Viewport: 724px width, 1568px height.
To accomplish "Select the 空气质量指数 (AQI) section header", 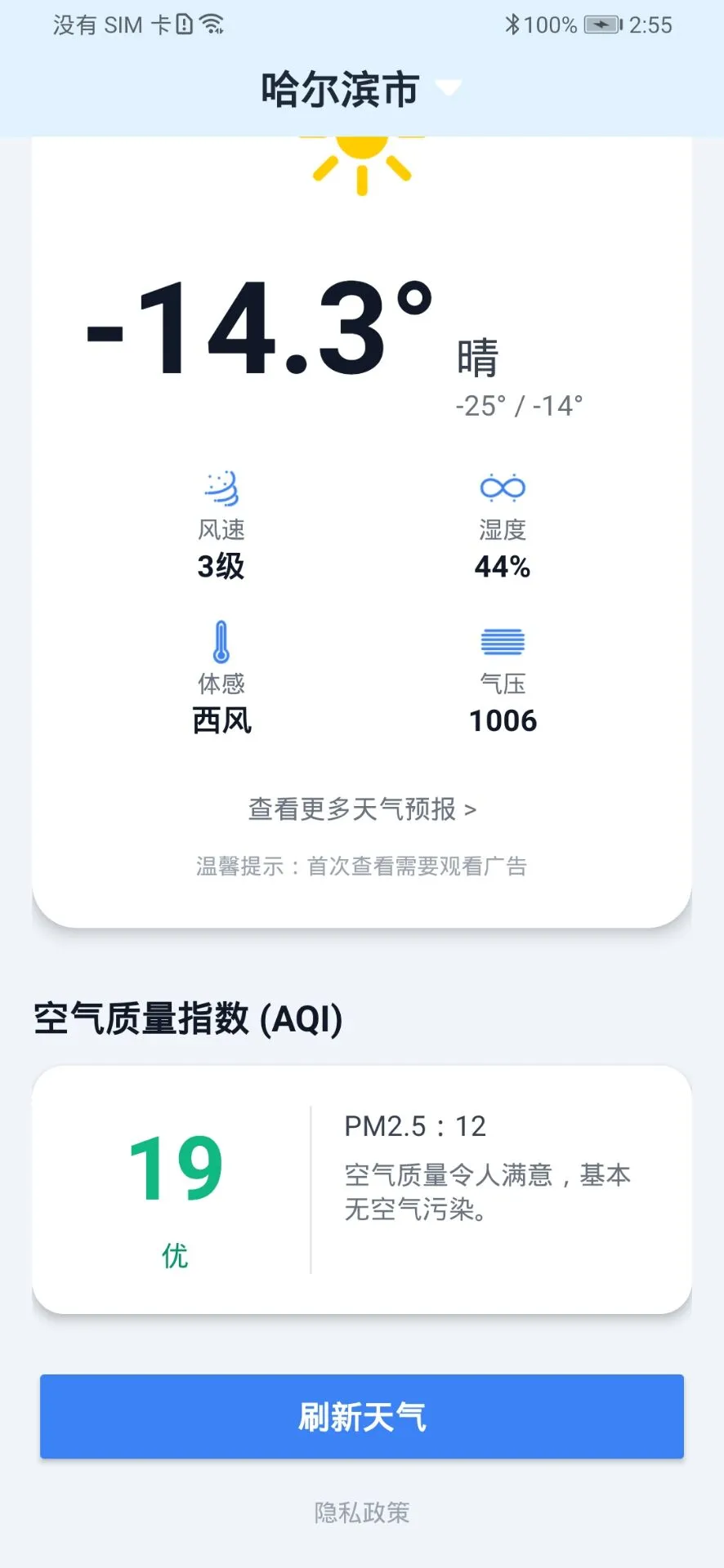I will coord(187,1018).
